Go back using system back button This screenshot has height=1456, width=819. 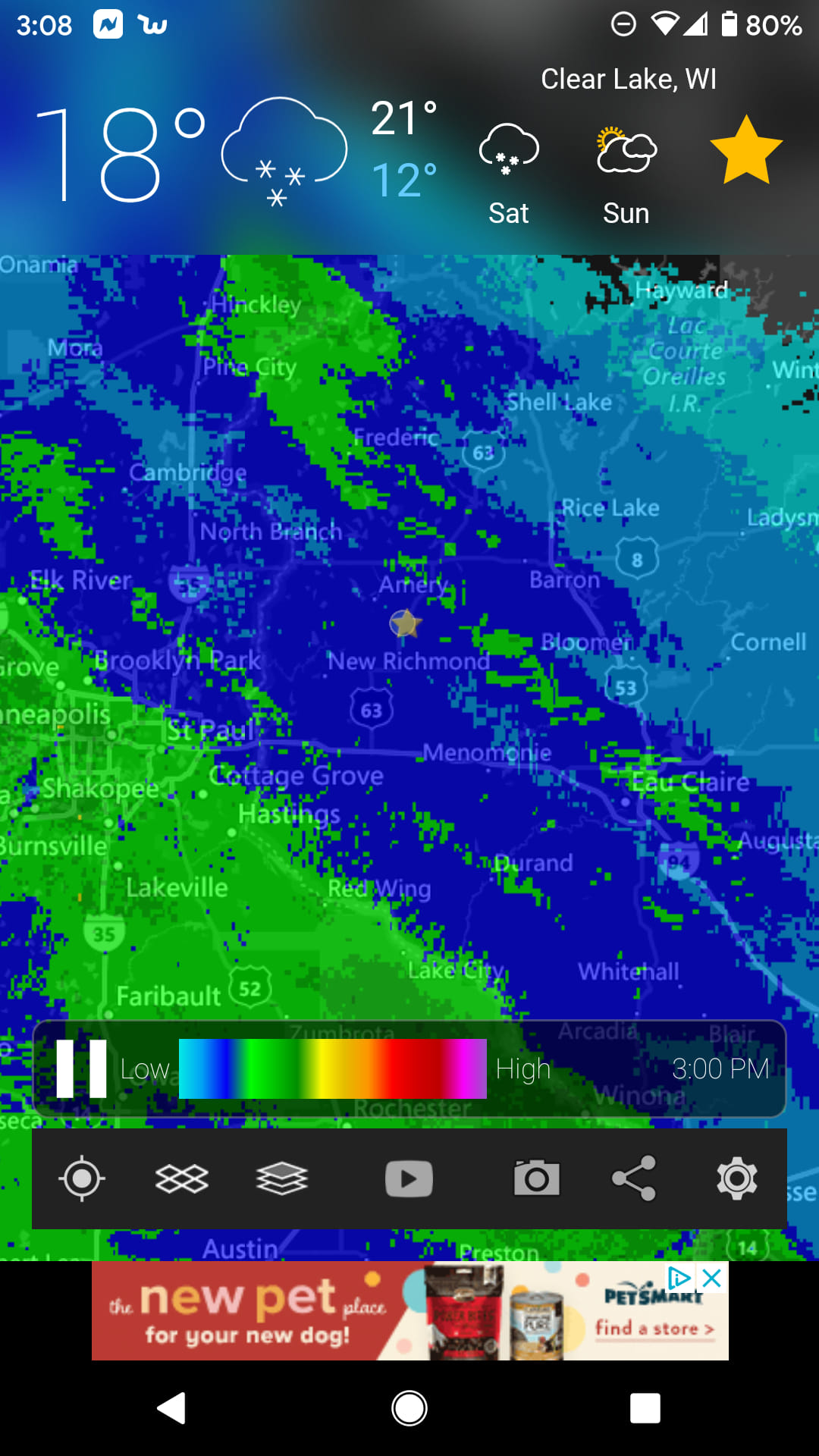click(172, 1408)
